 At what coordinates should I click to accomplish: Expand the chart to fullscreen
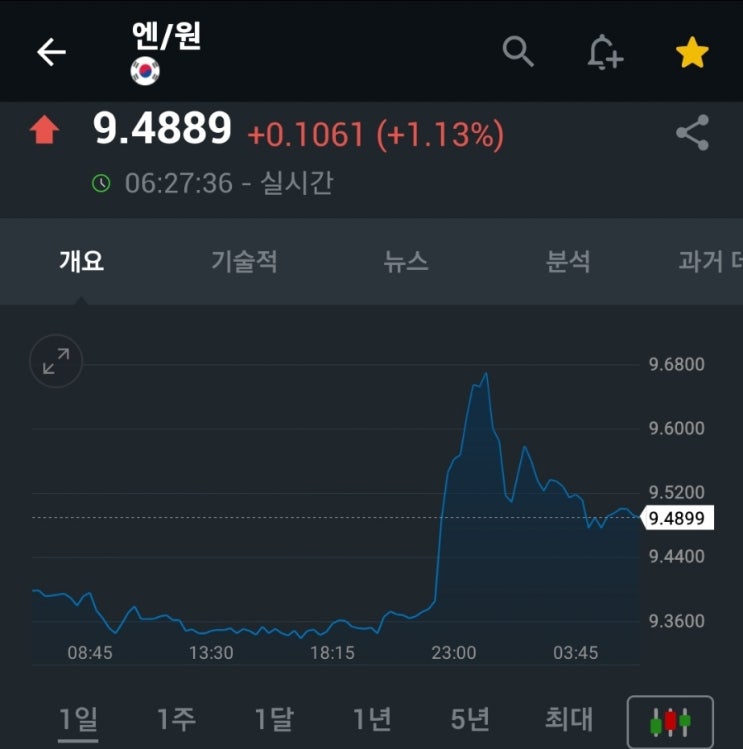(56, 361)
